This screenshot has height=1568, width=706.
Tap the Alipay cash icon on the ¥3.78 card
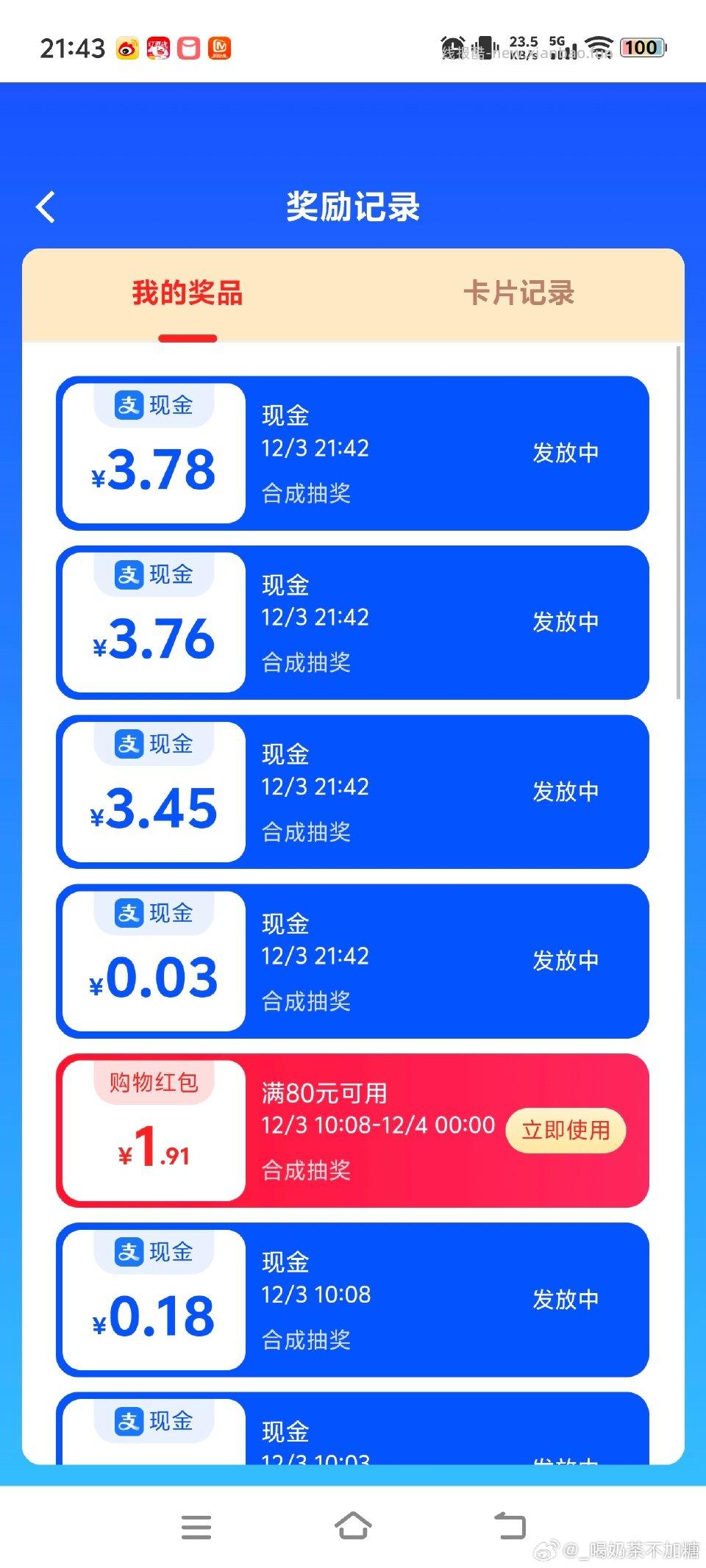pyautogui.click(x=151, y=405)
